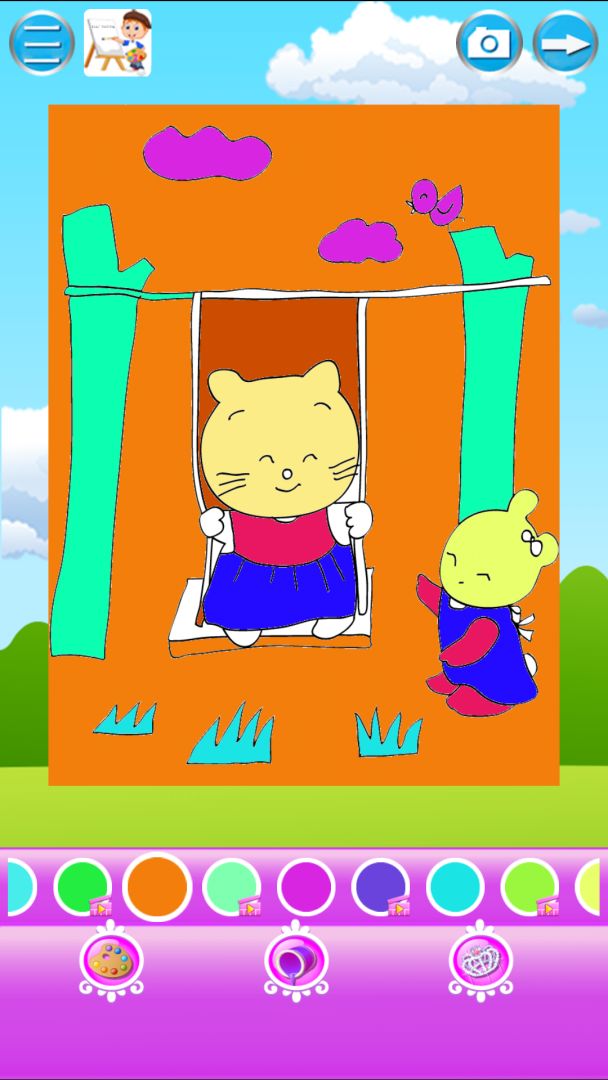Viewport: 608px width, 1080px height.
Task: Select the paint bucket fill tool
Action: 296,961
